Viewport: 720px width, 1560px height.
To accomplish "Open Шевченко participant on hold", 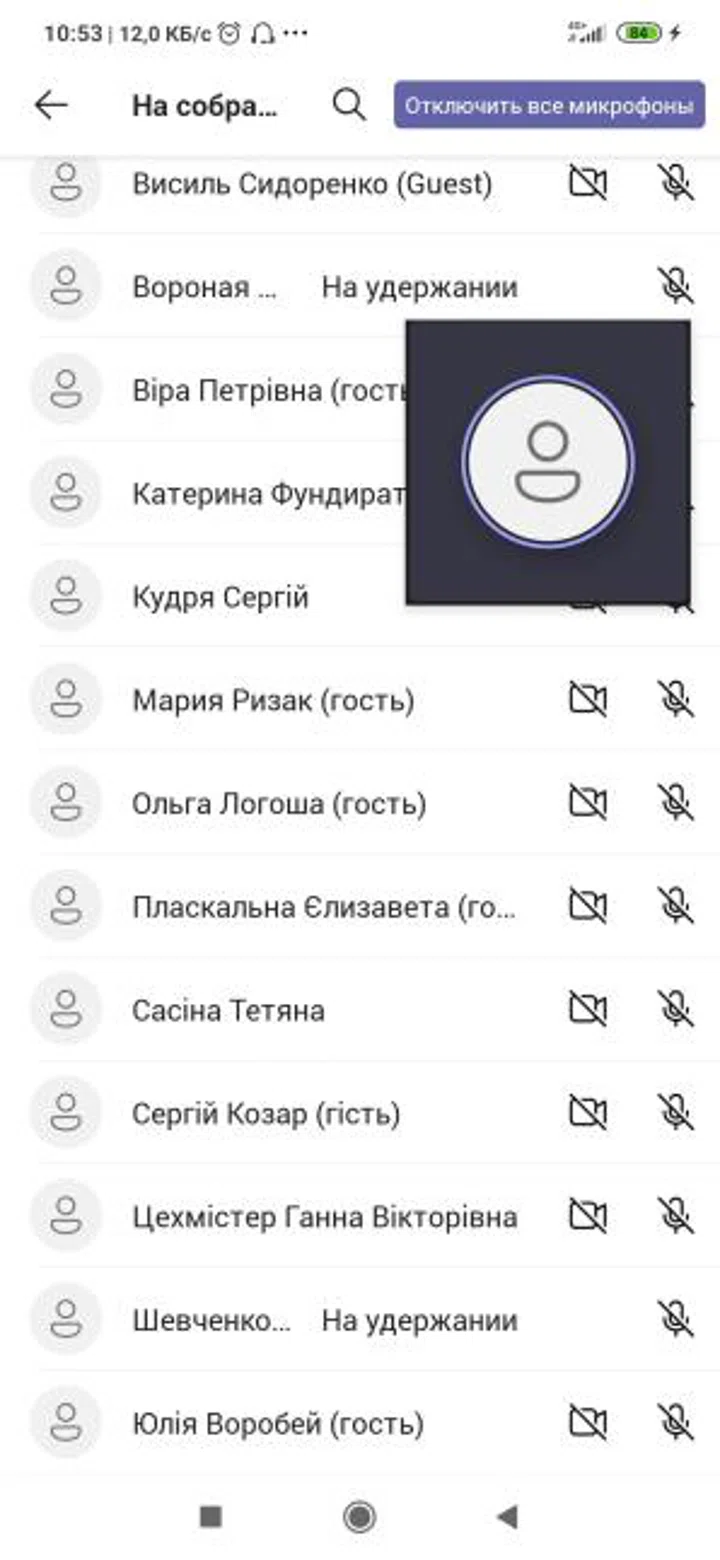I will (x=360, y=1320).
